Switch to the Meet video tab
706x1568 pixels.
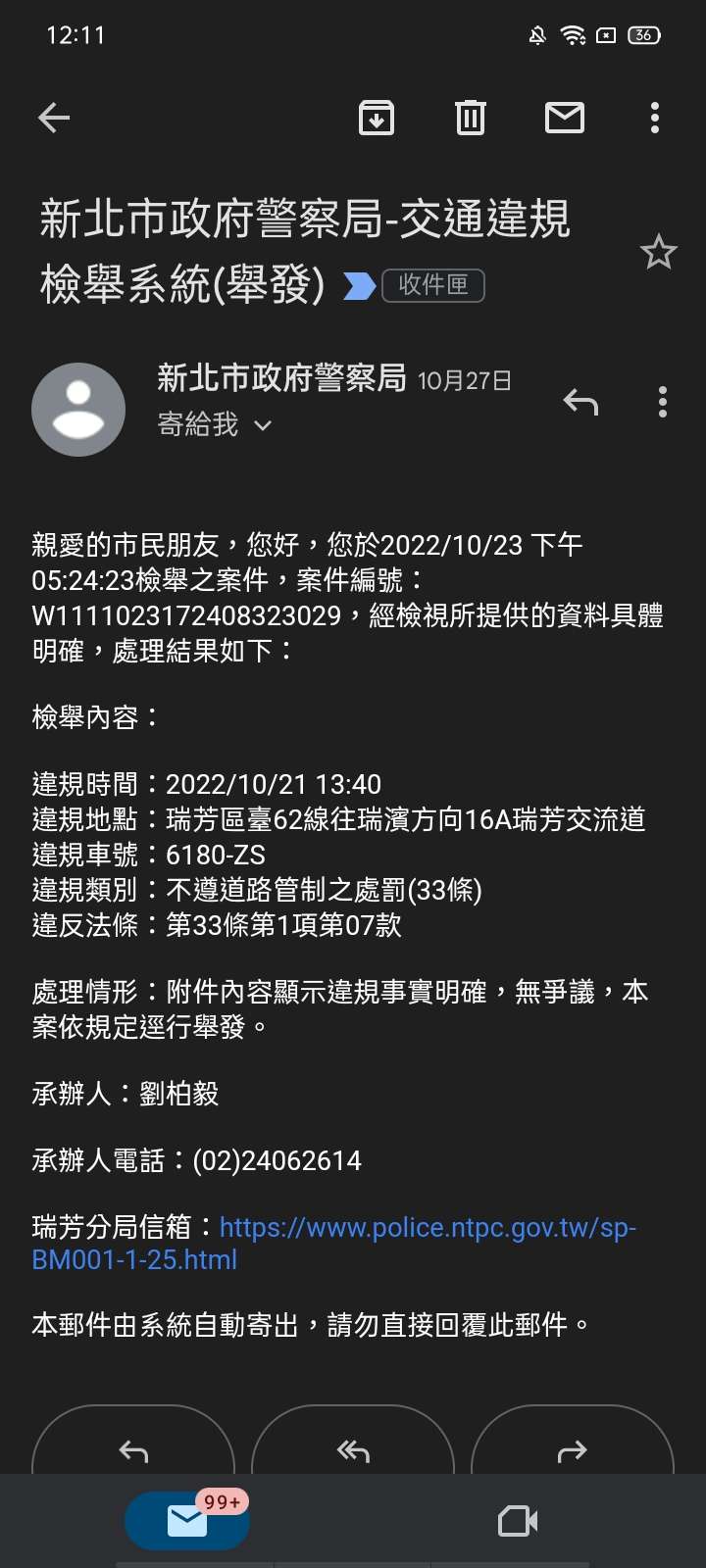pyautogui.click(x=518, y=1521)
